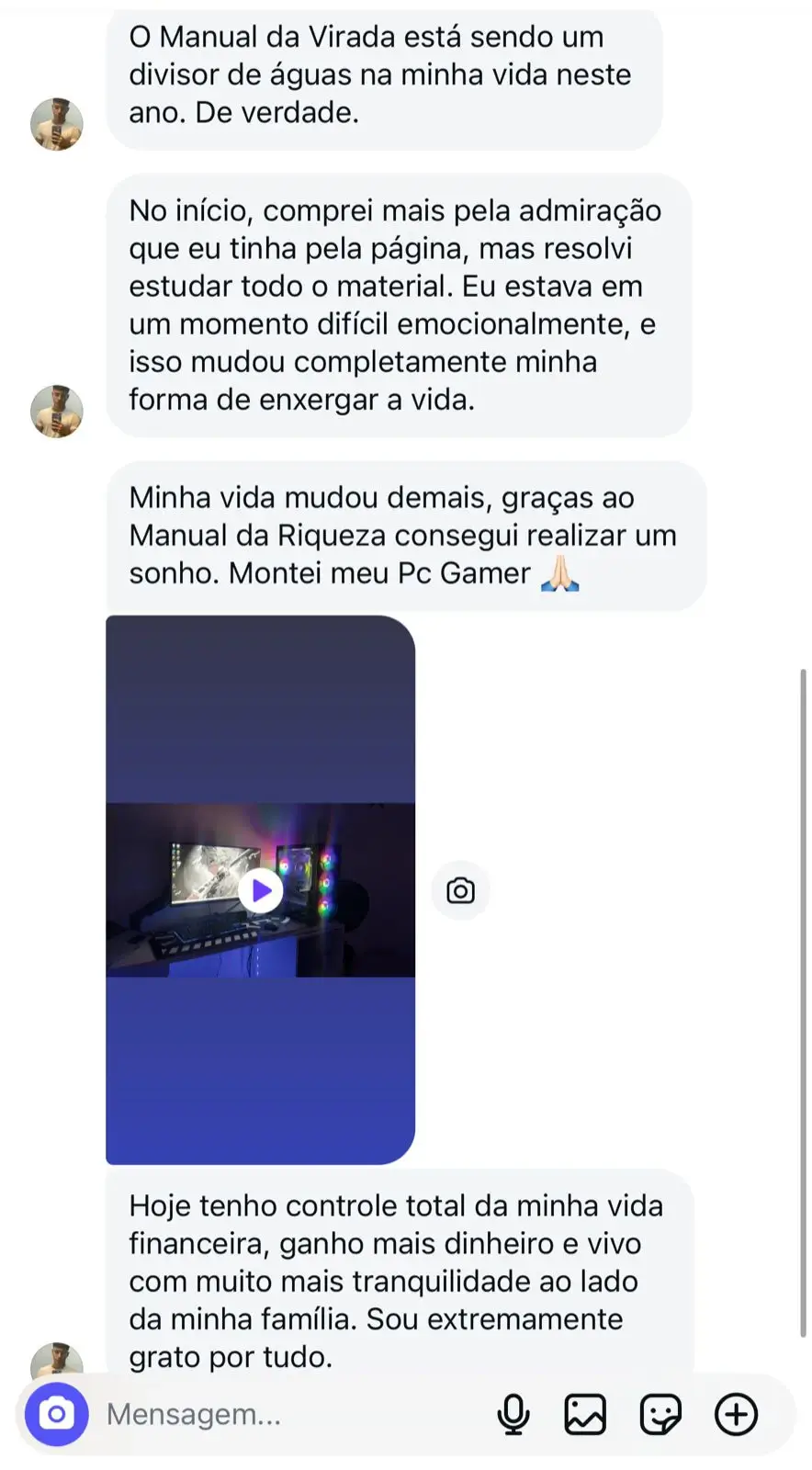Tap the avatar next to the second long message
Screen dimensions: 812x1470
click(x=56, y=411)
